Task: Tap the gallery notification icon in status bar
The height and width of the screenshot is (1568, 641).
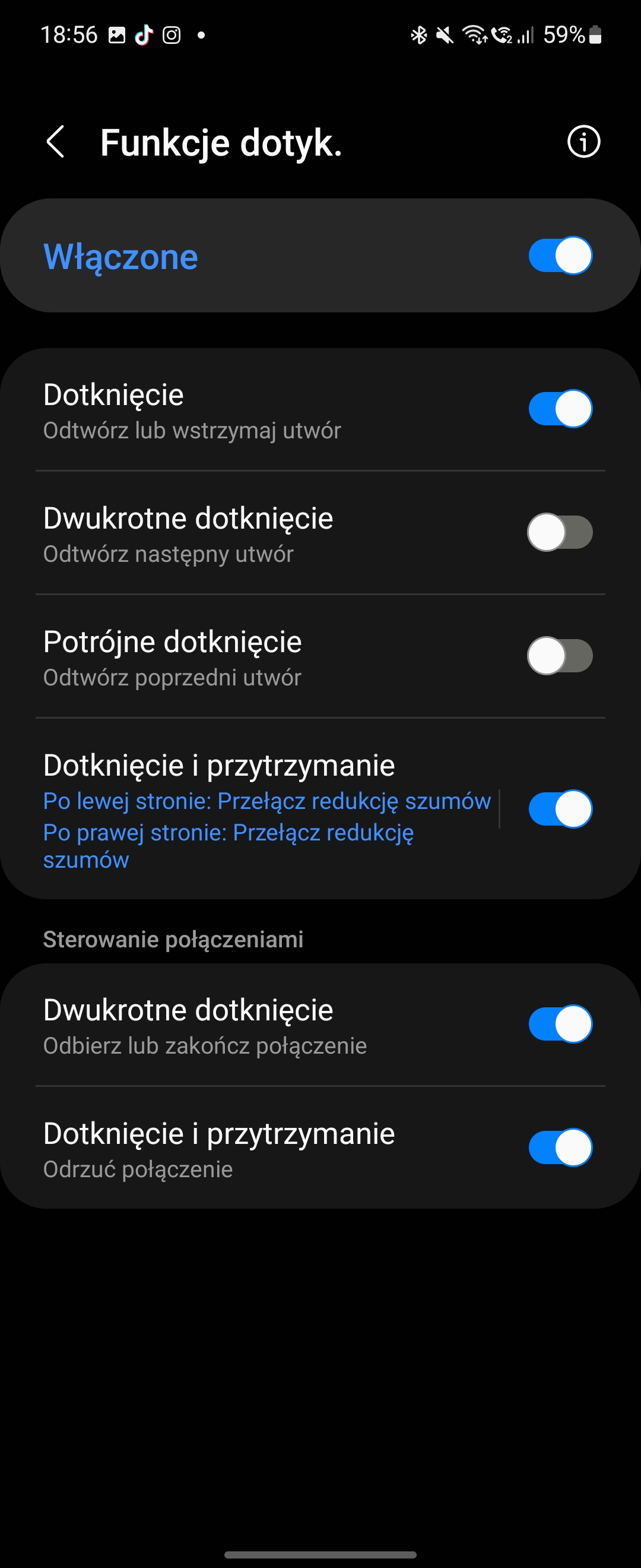Action: click(x=116, y=34)
